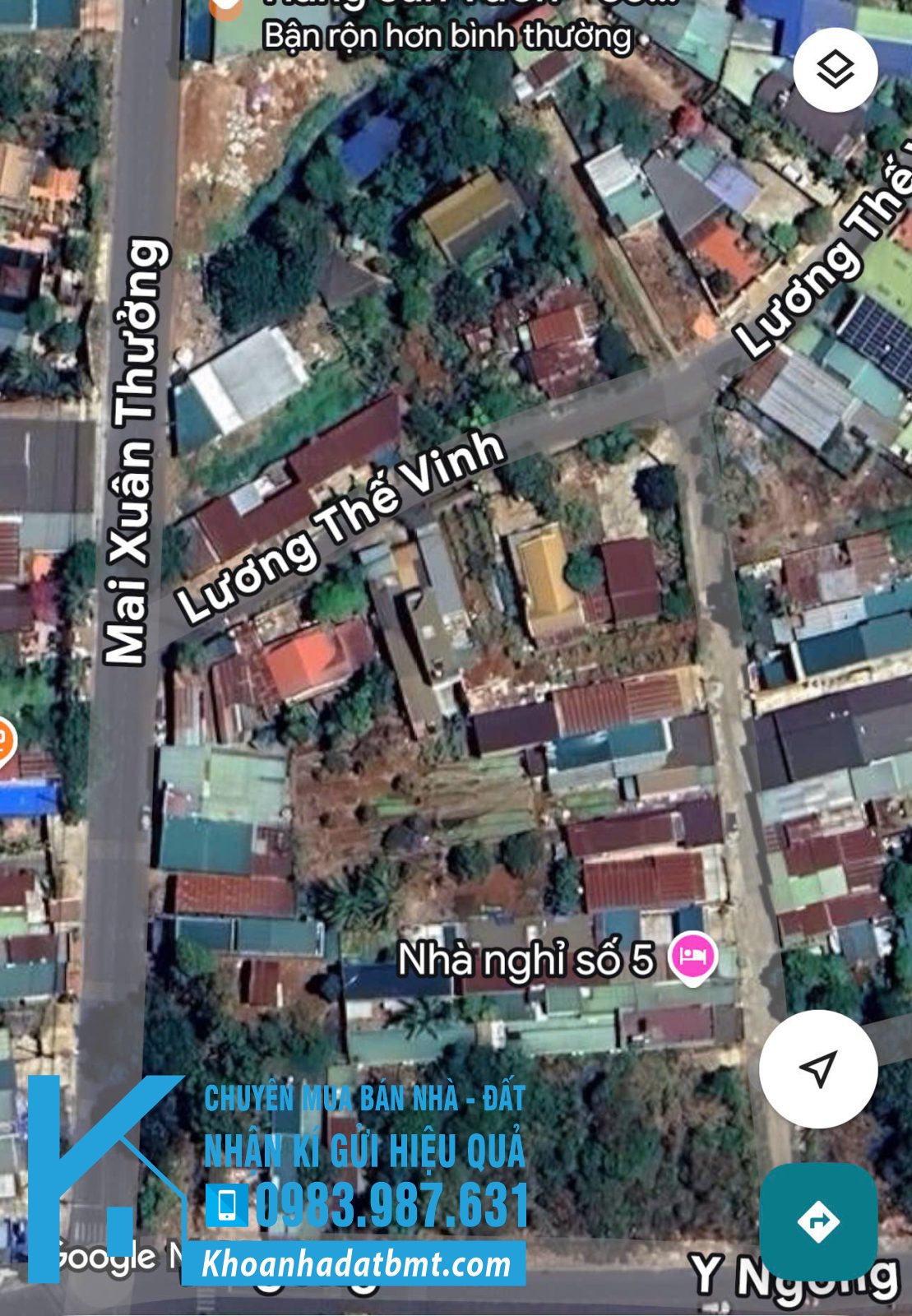This screenshot has height=1316, width=912.
Task: Select the Nhà nghỉ số 5 hotel pin
Action: (x=693, y=957)
